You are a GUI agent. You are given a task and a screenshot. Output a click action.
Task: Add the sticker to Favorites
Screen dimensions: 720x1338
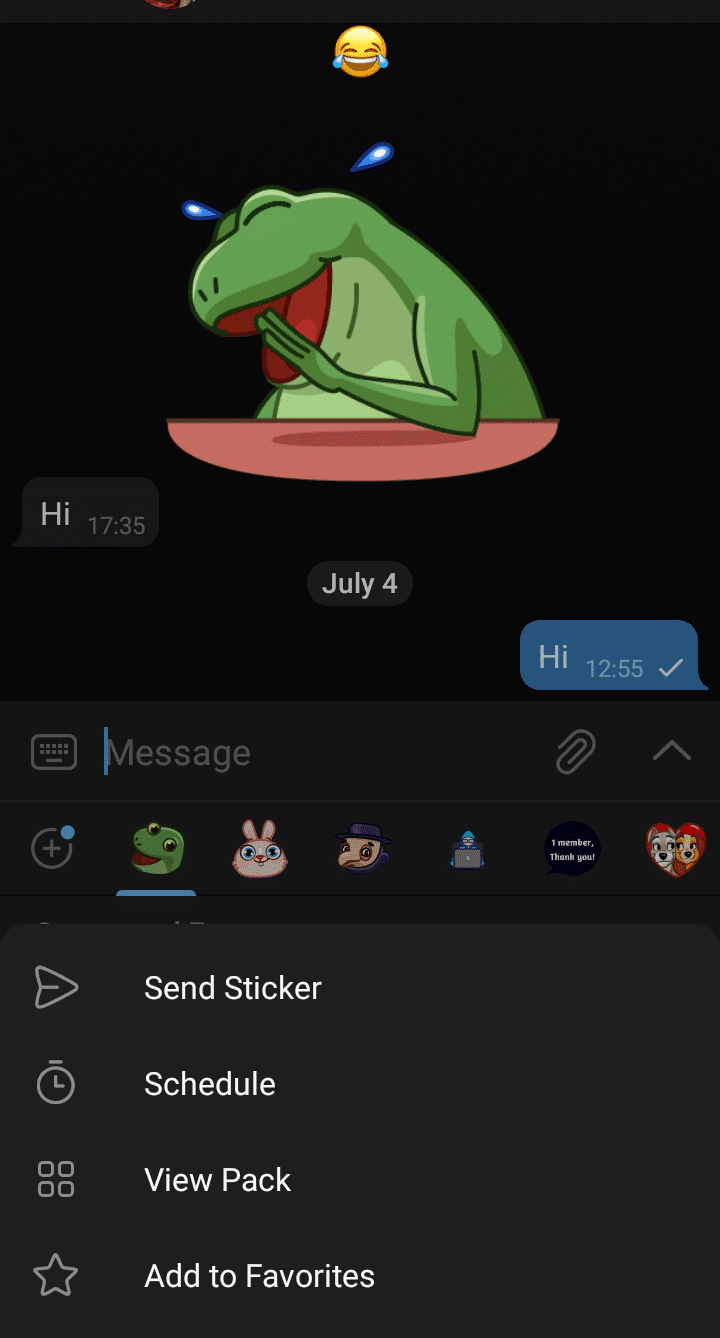click(259, 1276)
